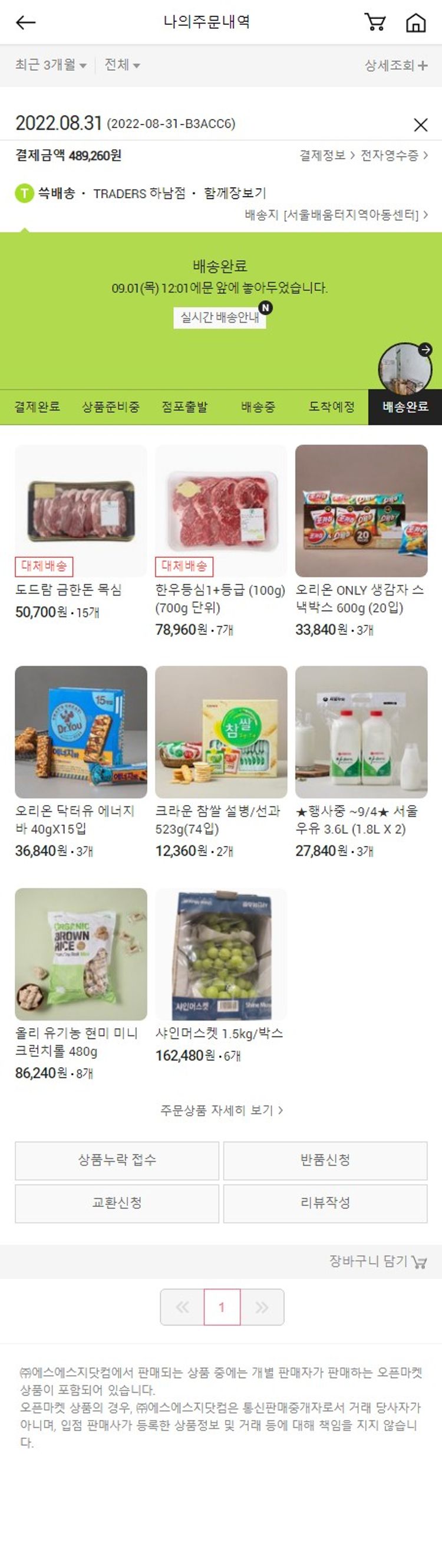Dismiss the 2022.08.31 order with X
442x1568 pixels.
point(420,125)
